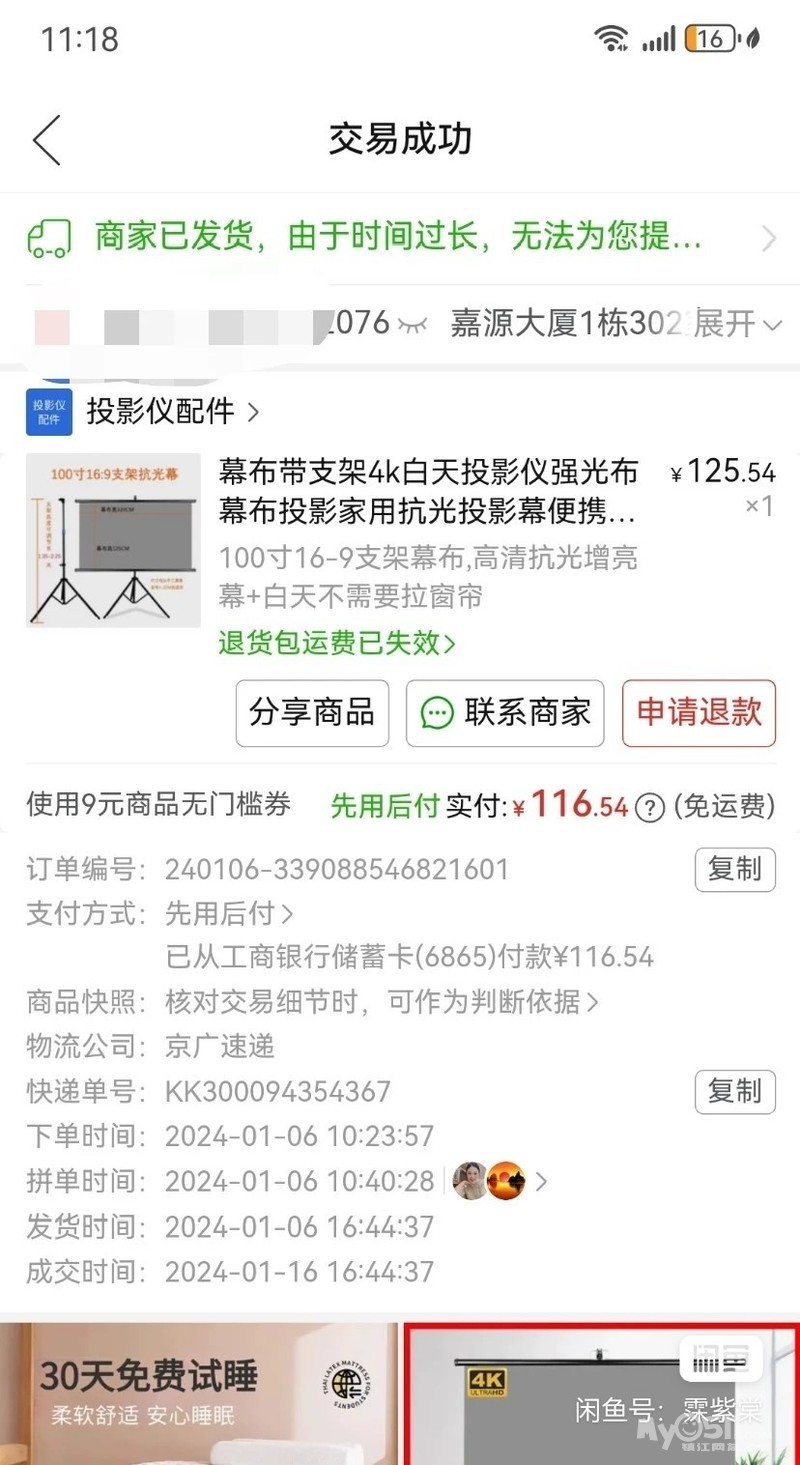
Task: Expand the delivery address with 展开
Action: (738, 324)
